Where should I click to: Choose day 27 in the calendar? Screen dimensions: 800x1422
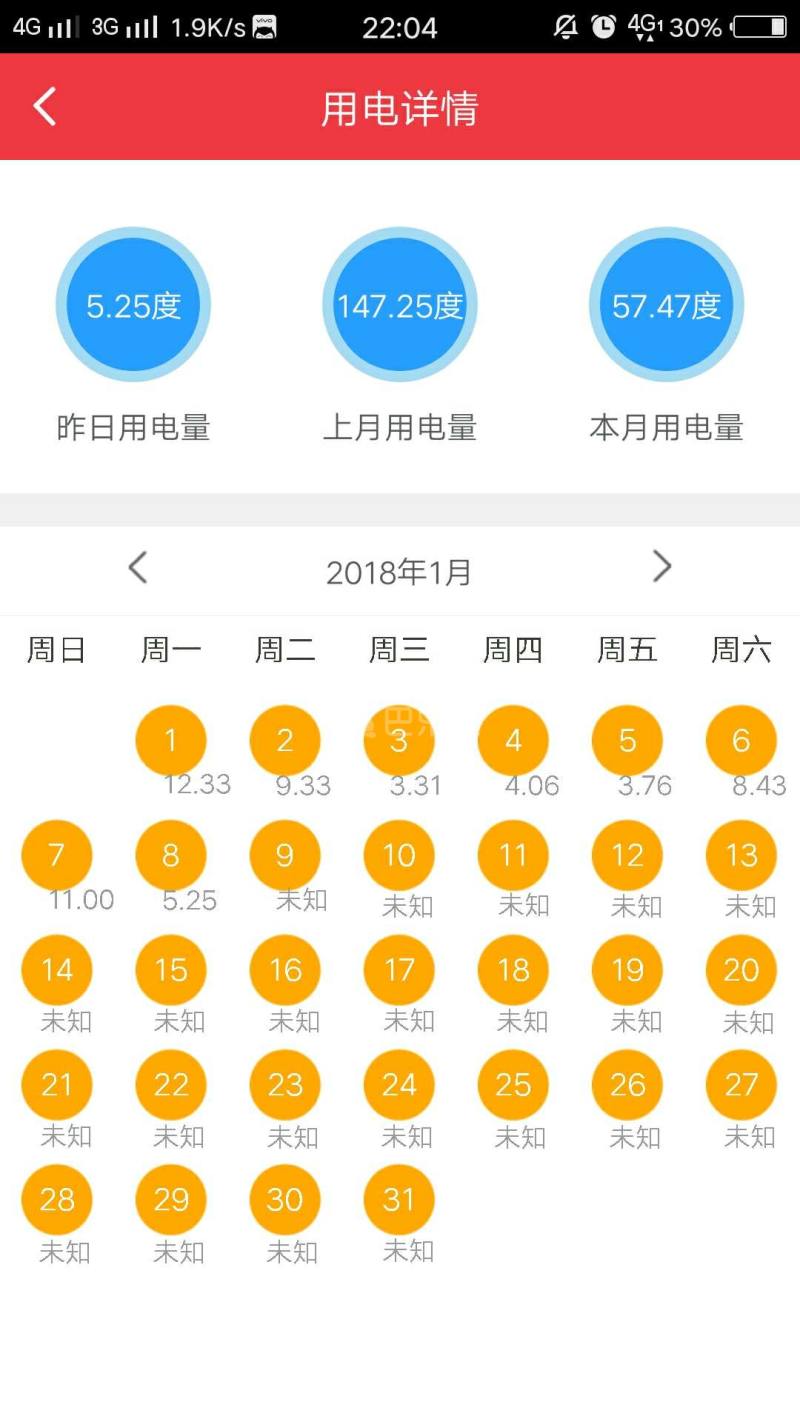[741, 1085]
